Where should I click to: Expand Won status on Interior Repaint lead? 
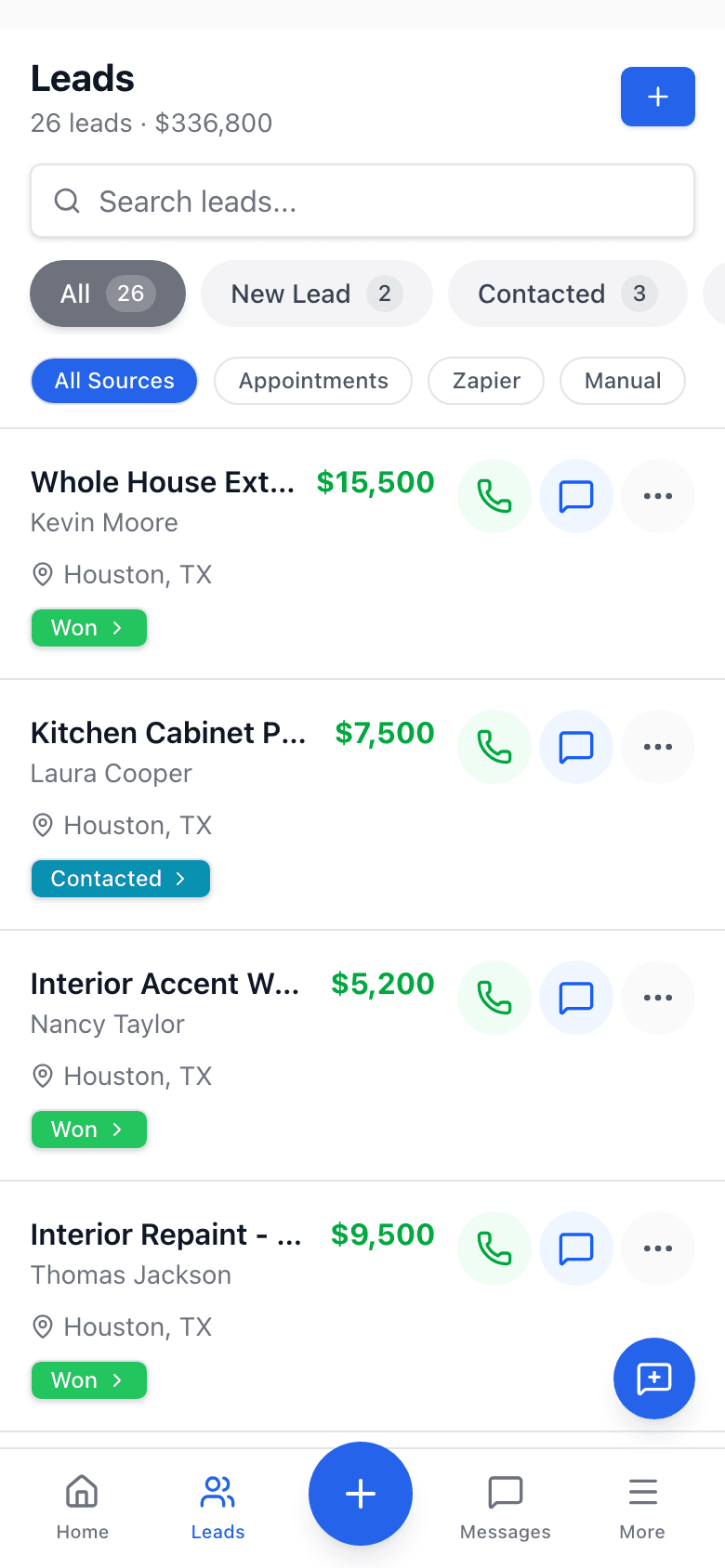coord(88,1380)
